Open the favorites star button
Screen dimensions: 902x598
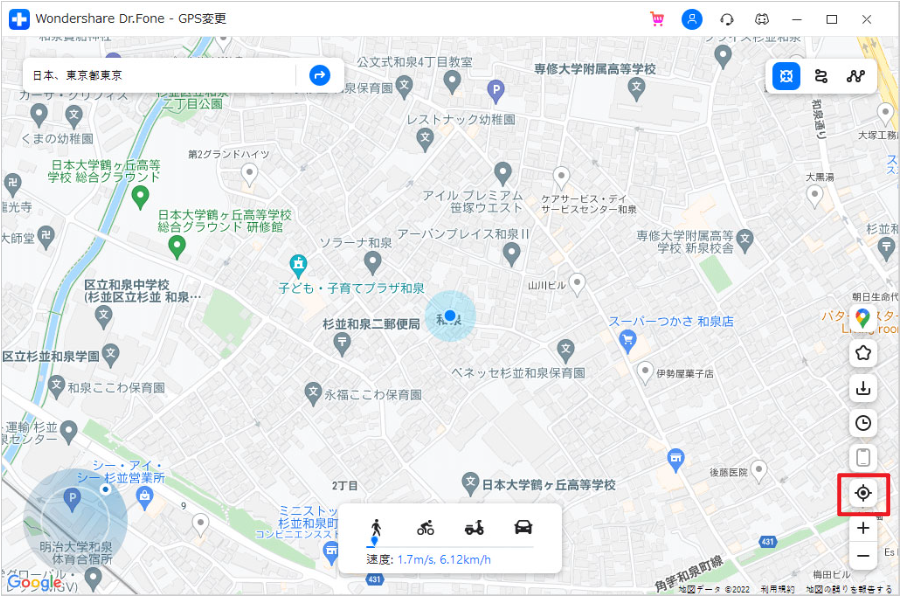click(x=863, y=353)
